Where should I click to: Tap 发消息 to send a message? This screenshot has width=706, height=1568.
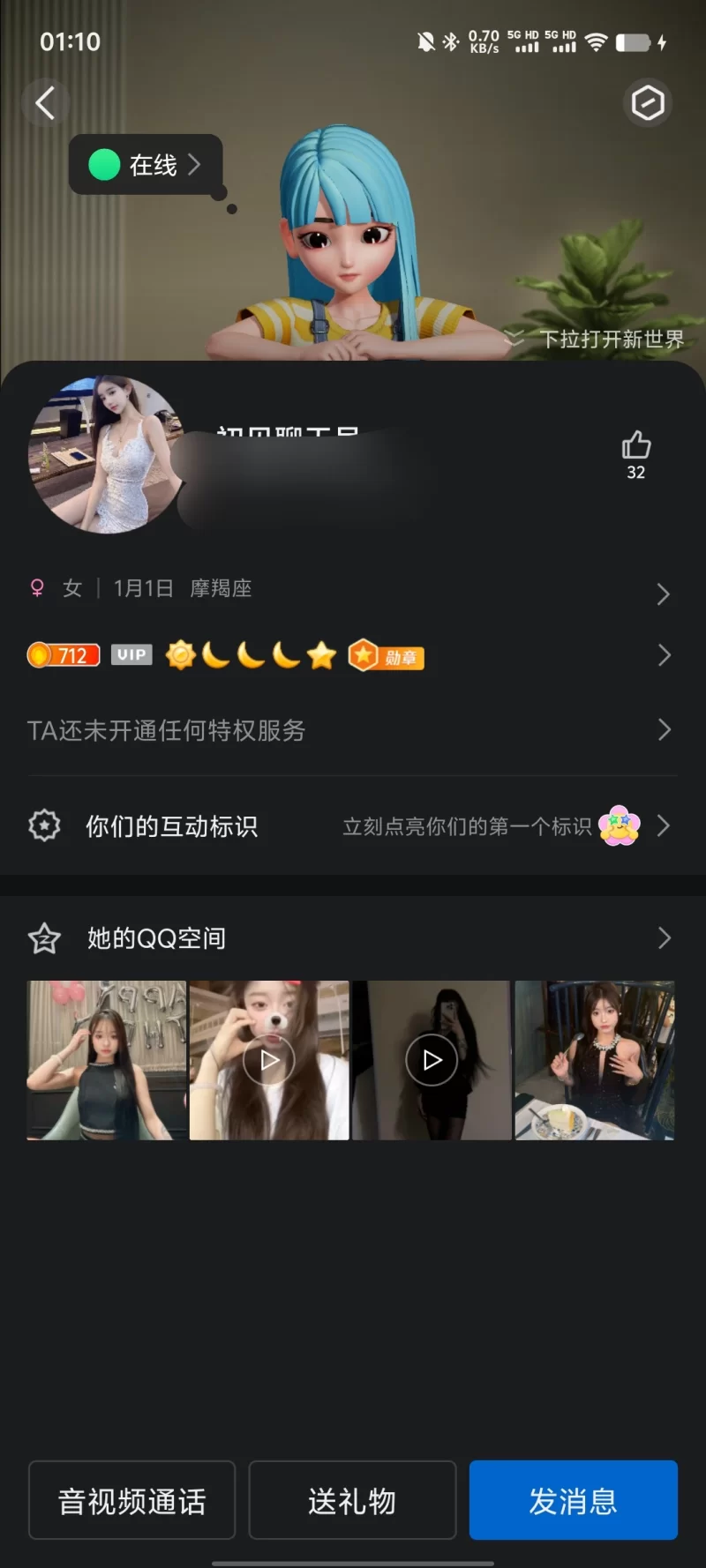pyautogui.click(x=574, y=1500)
